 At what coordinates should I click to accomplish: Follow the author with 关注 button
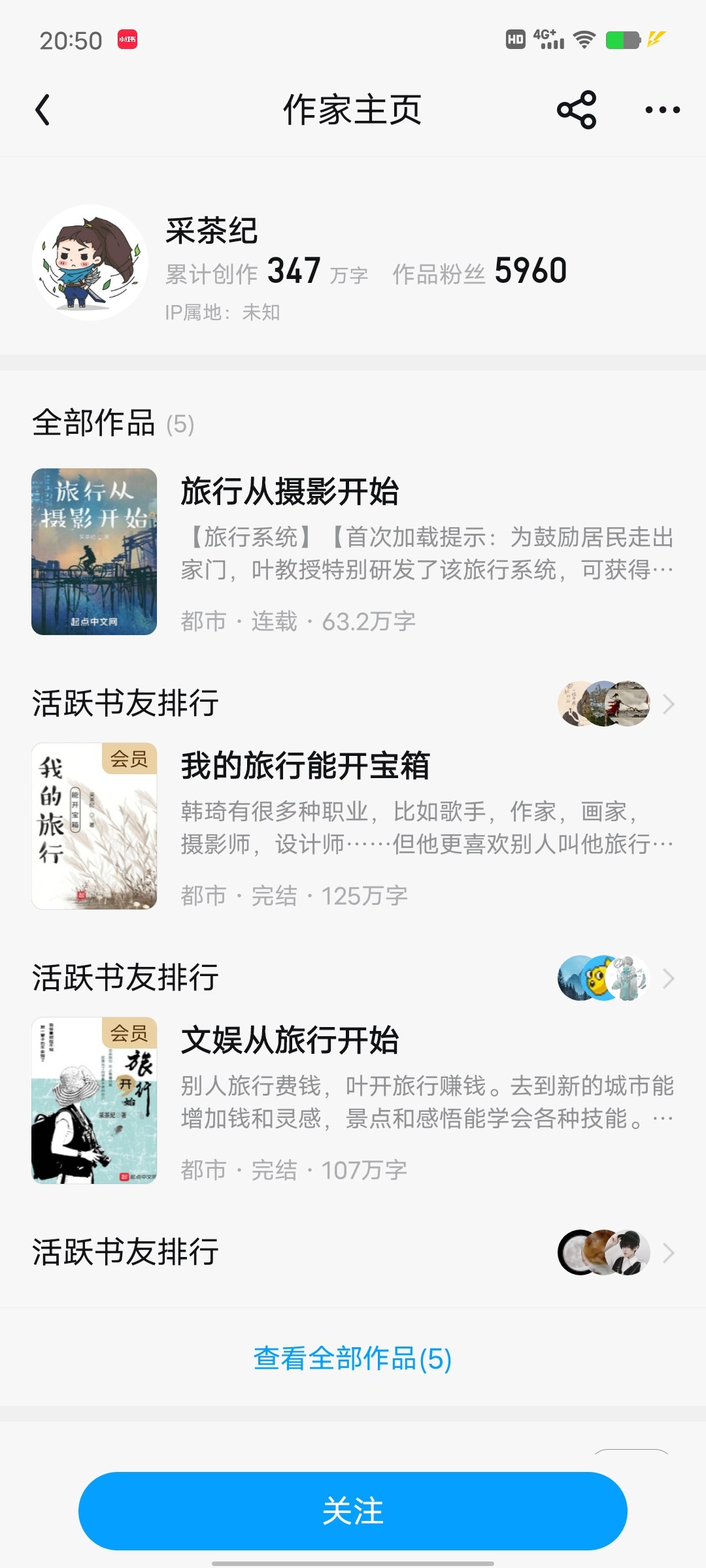[353, 1511]
